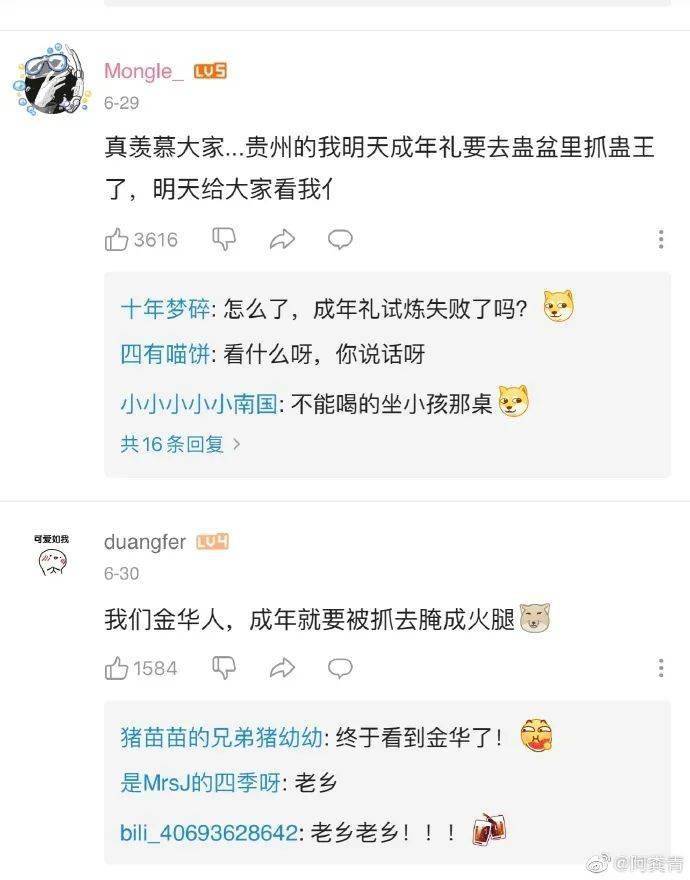Dislike duangfer's comment
690x880 pixels.
pos(225,668)
